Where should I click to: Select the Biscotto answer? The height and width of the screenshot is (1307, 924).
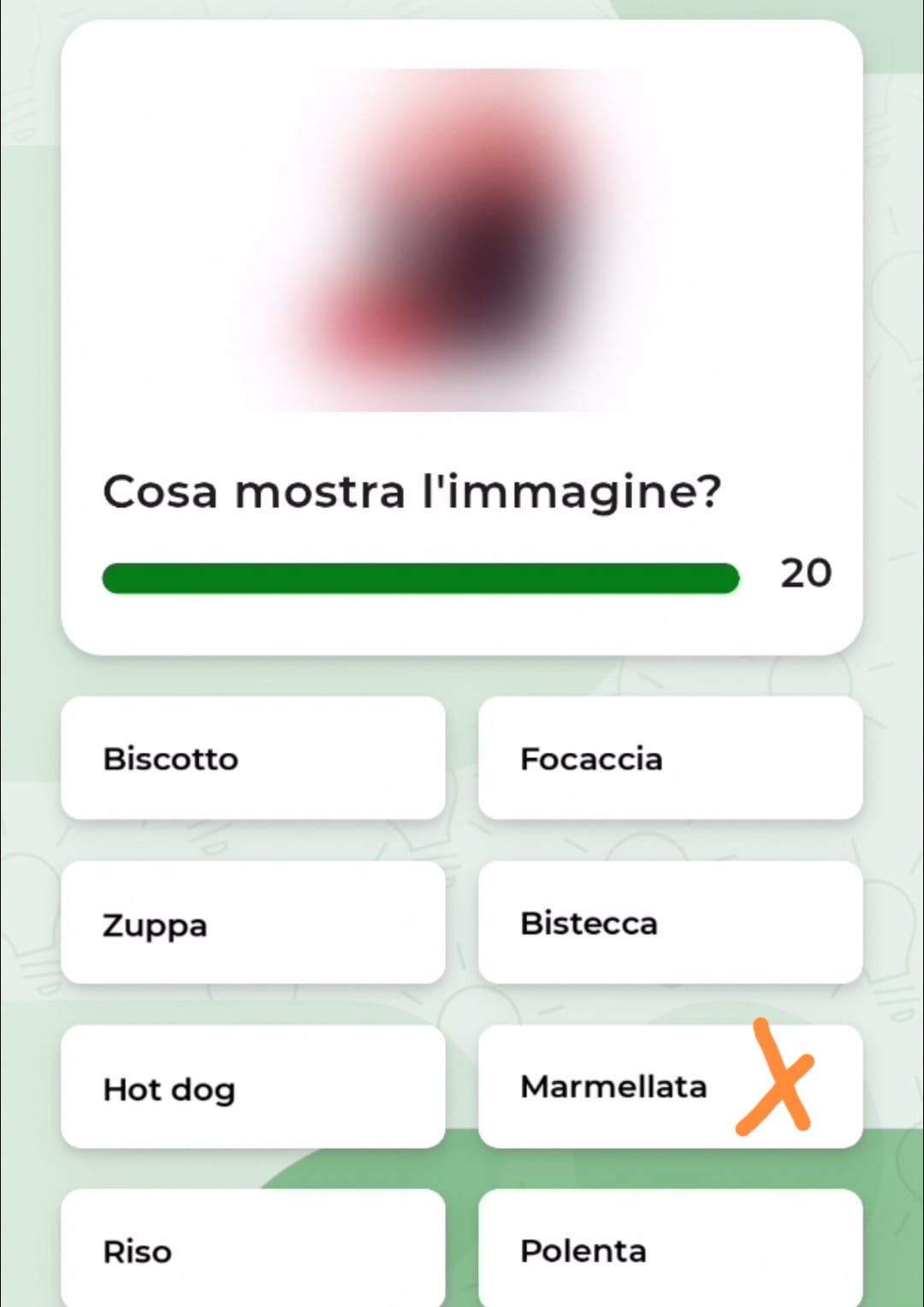point(252,759)
